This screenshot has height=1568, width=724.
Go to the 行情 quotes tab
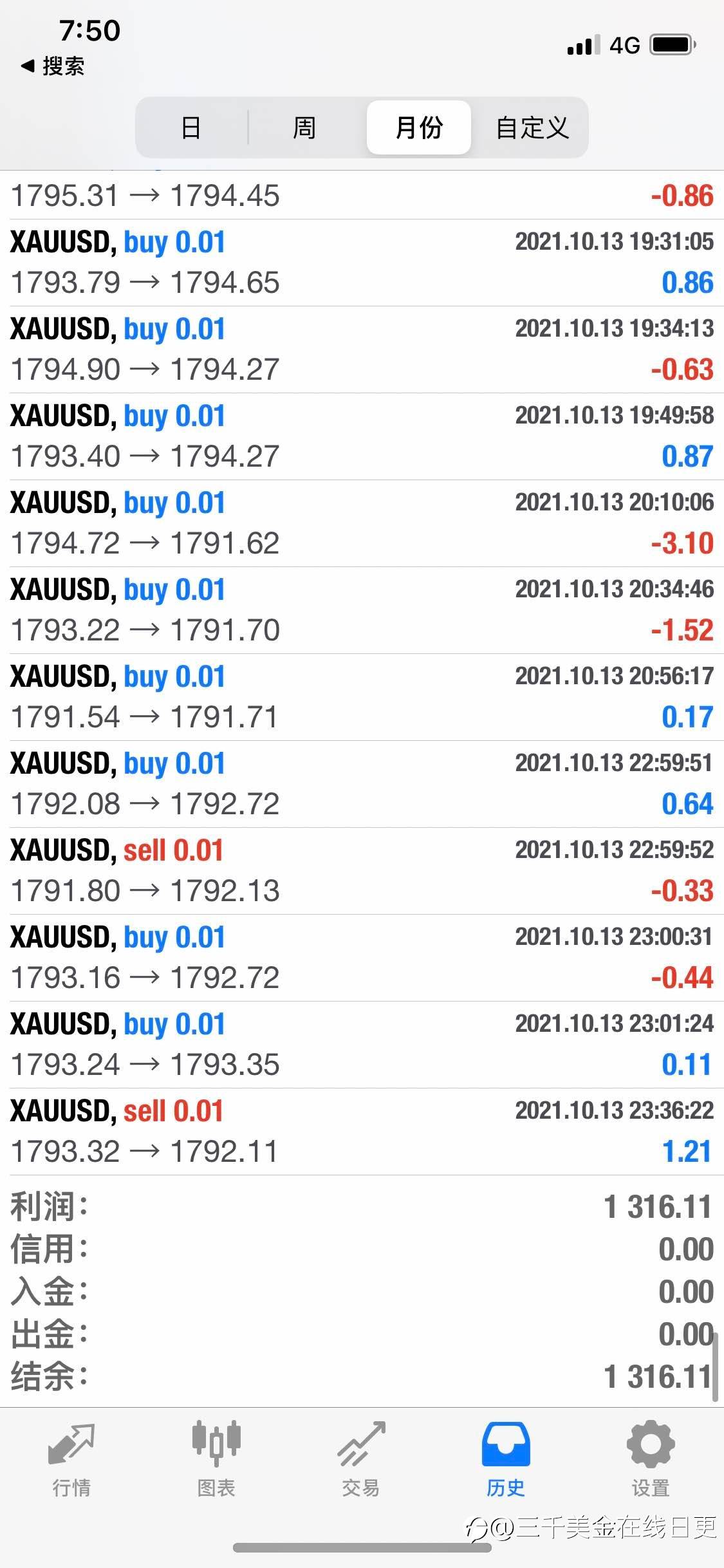click(x=71, y=1460)
